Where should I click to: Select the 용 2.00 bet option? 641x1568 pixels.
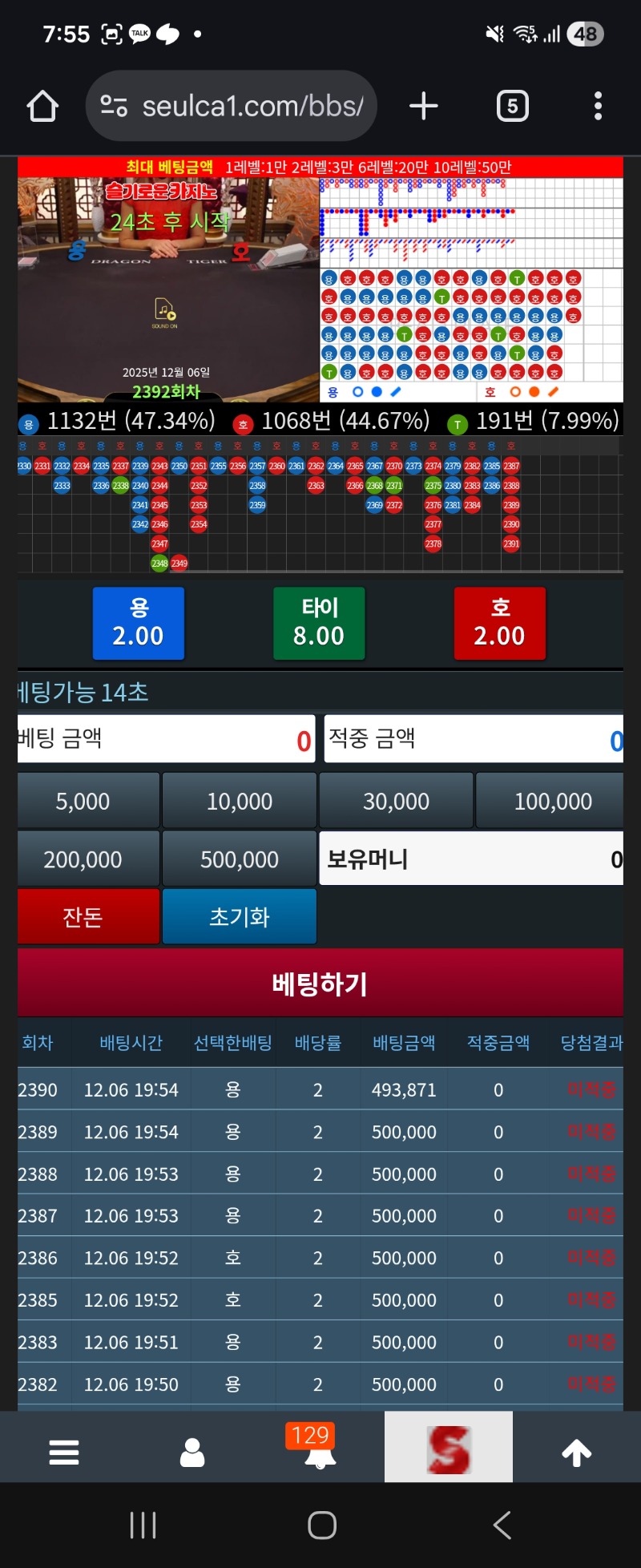(139, 623)
